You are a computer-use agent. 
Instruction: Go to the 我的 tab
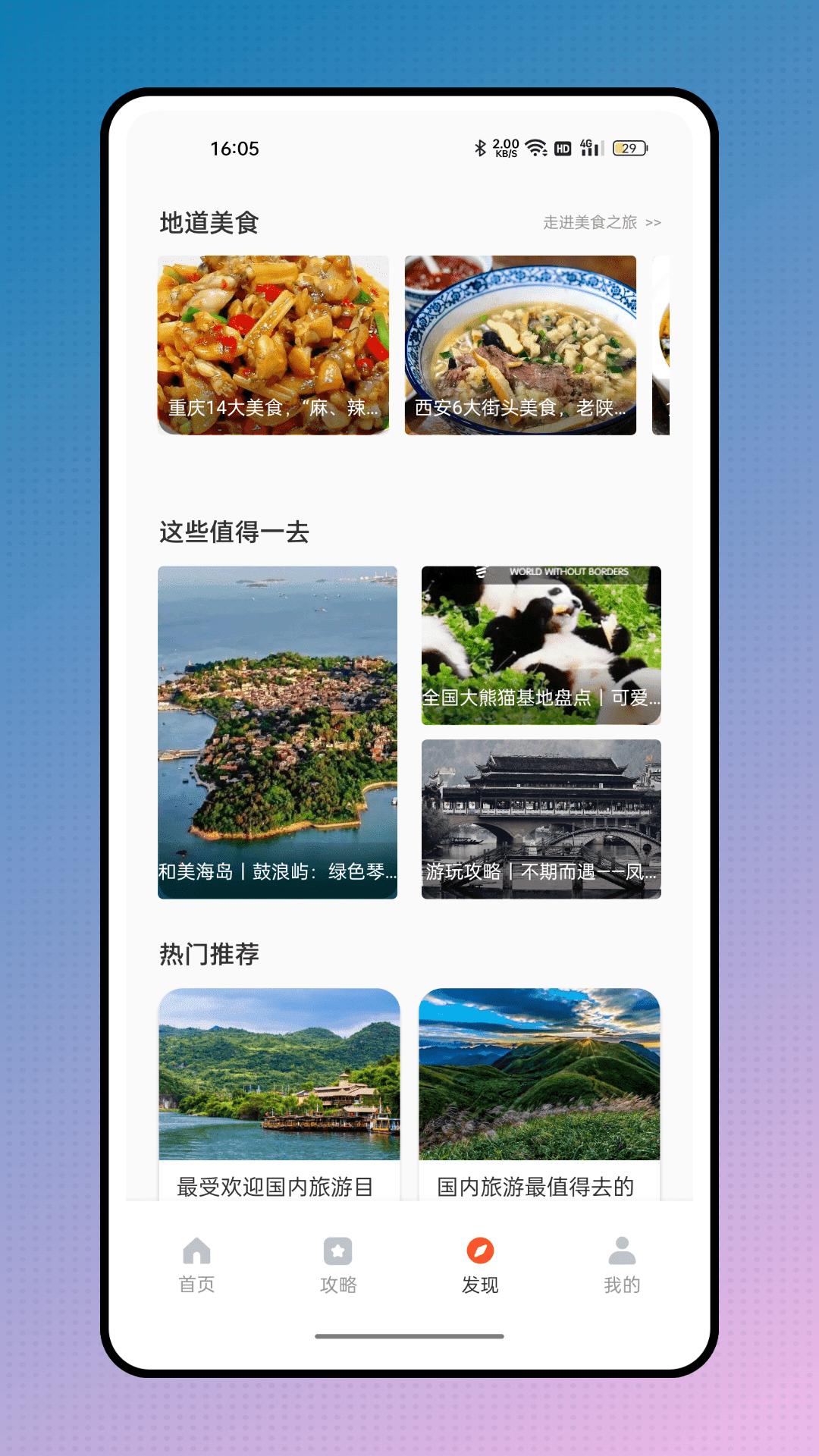[x=622, y=1265]
